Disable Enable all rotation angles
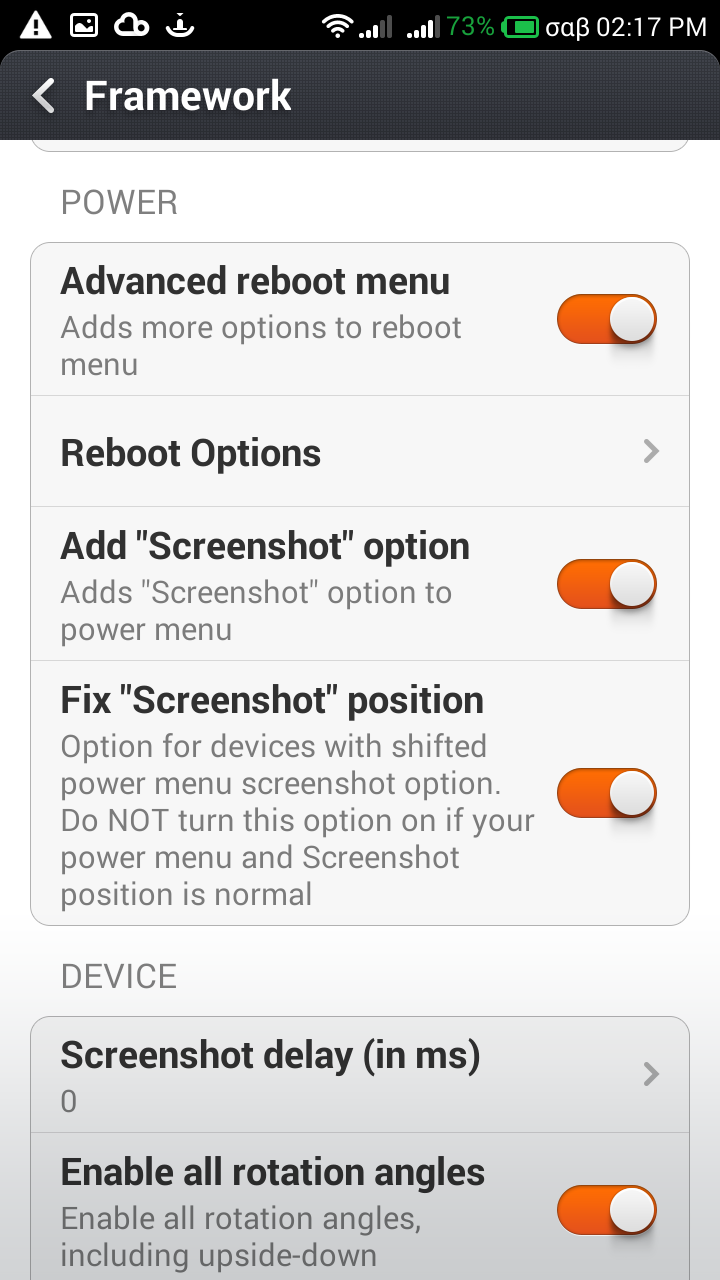Viewport: 720px width, 1280px height. (x=606, y=1211)
